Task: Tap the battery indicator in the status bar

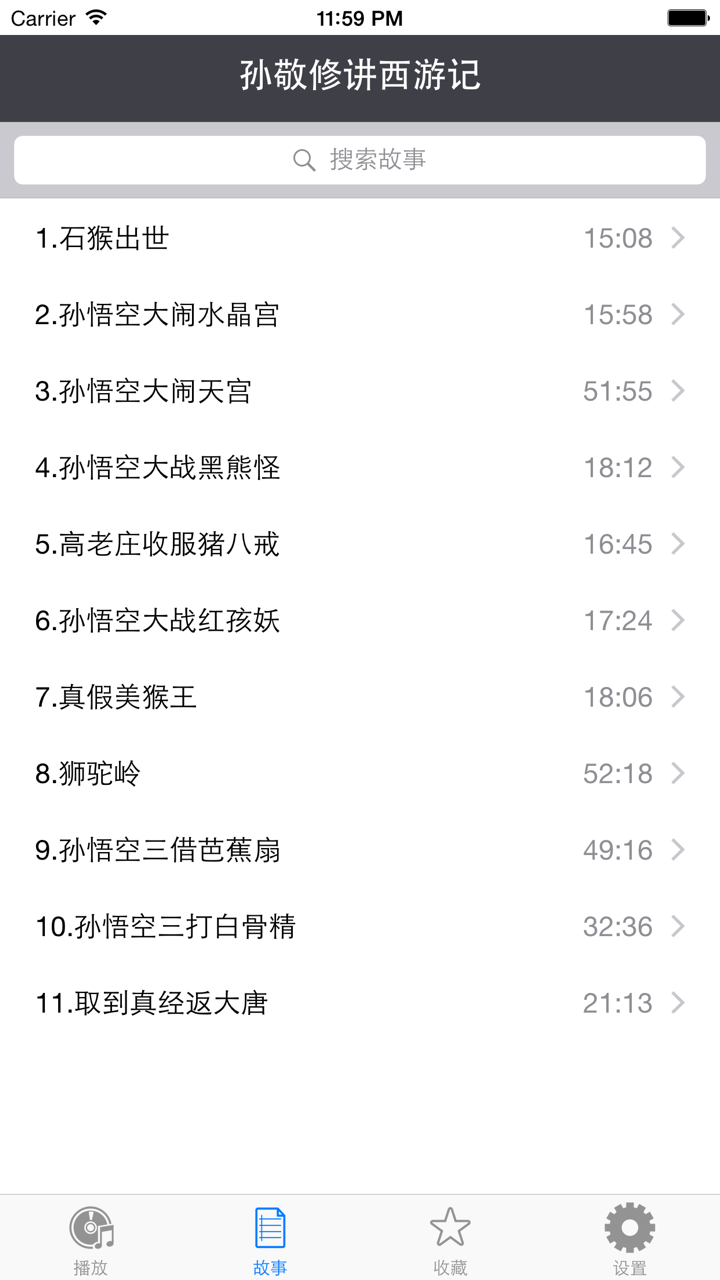Action: pyautogui.click(x=686, y=16)
